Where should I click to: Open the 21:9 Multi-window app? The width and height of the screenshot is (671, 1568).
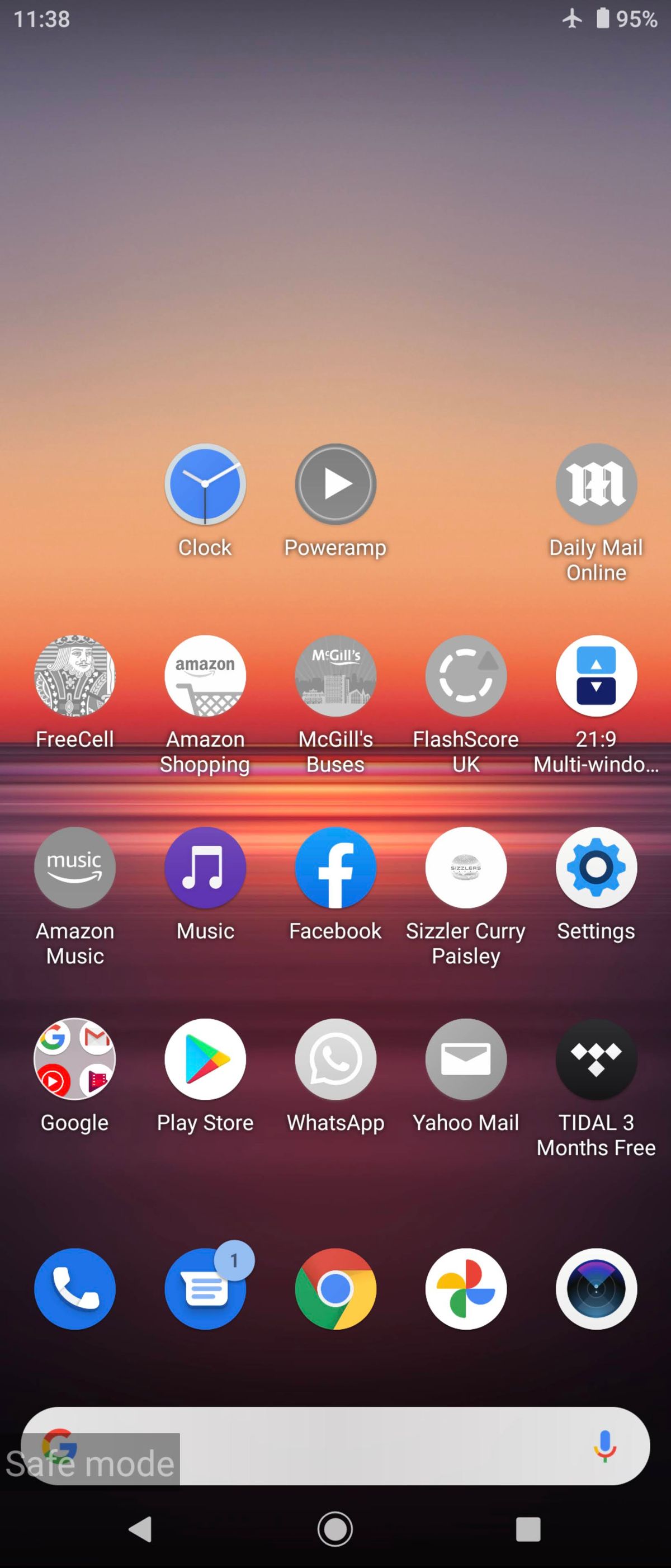(x=596, y=676)
